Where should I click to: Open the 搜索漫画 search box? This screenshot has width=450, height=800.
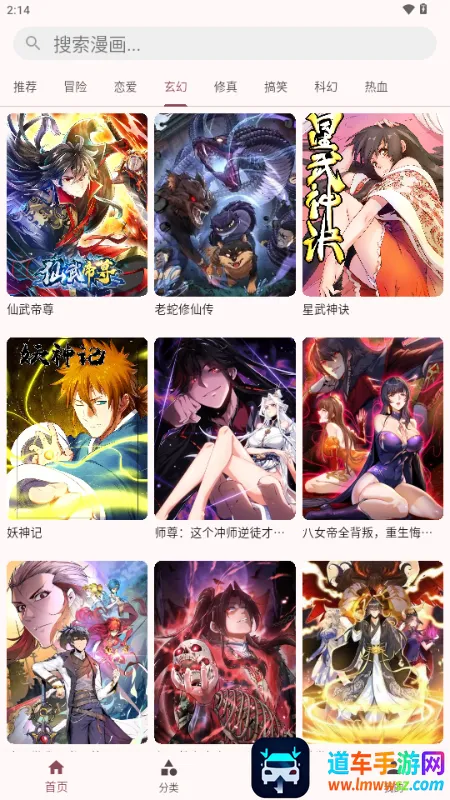point(224,44)
